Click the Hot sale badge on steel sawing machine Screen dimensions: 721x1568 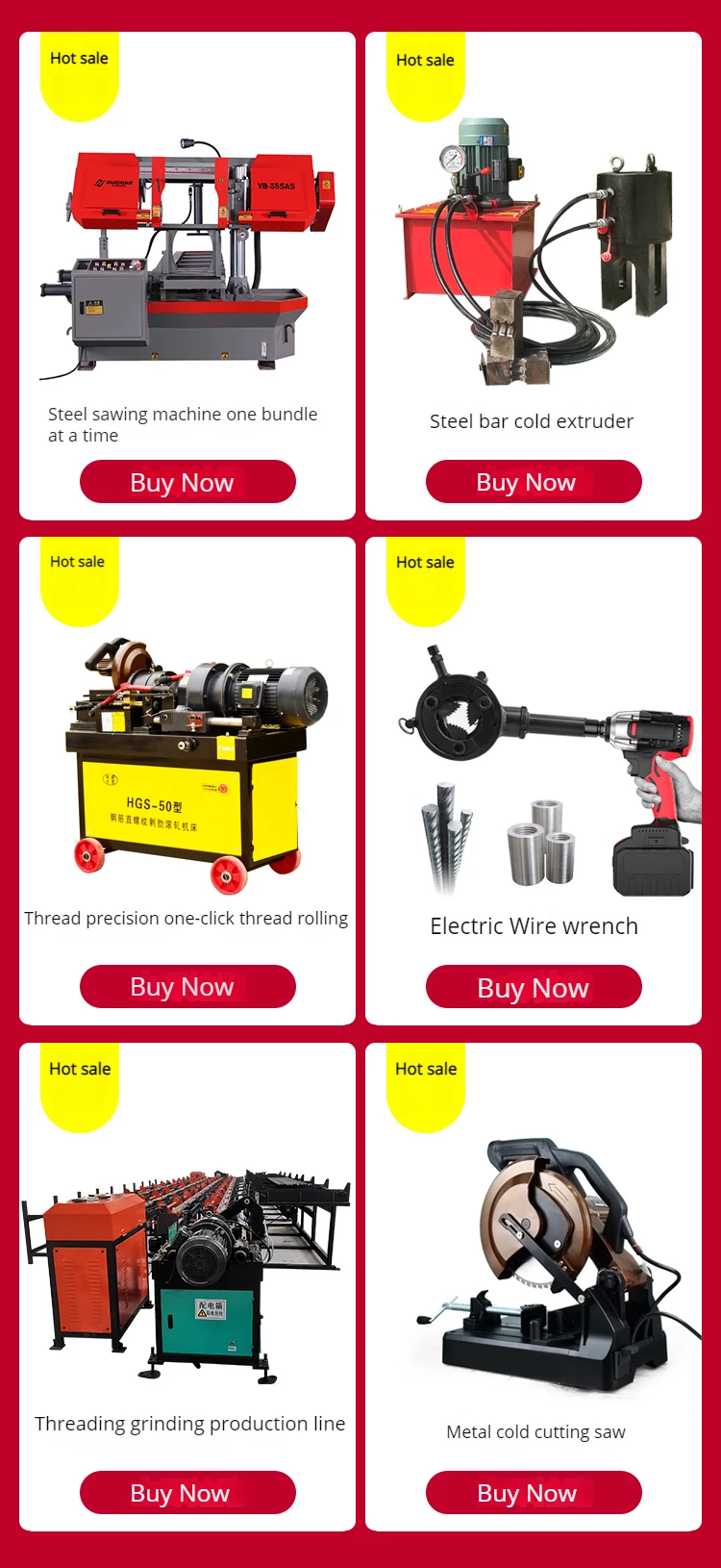pos(77,58)
